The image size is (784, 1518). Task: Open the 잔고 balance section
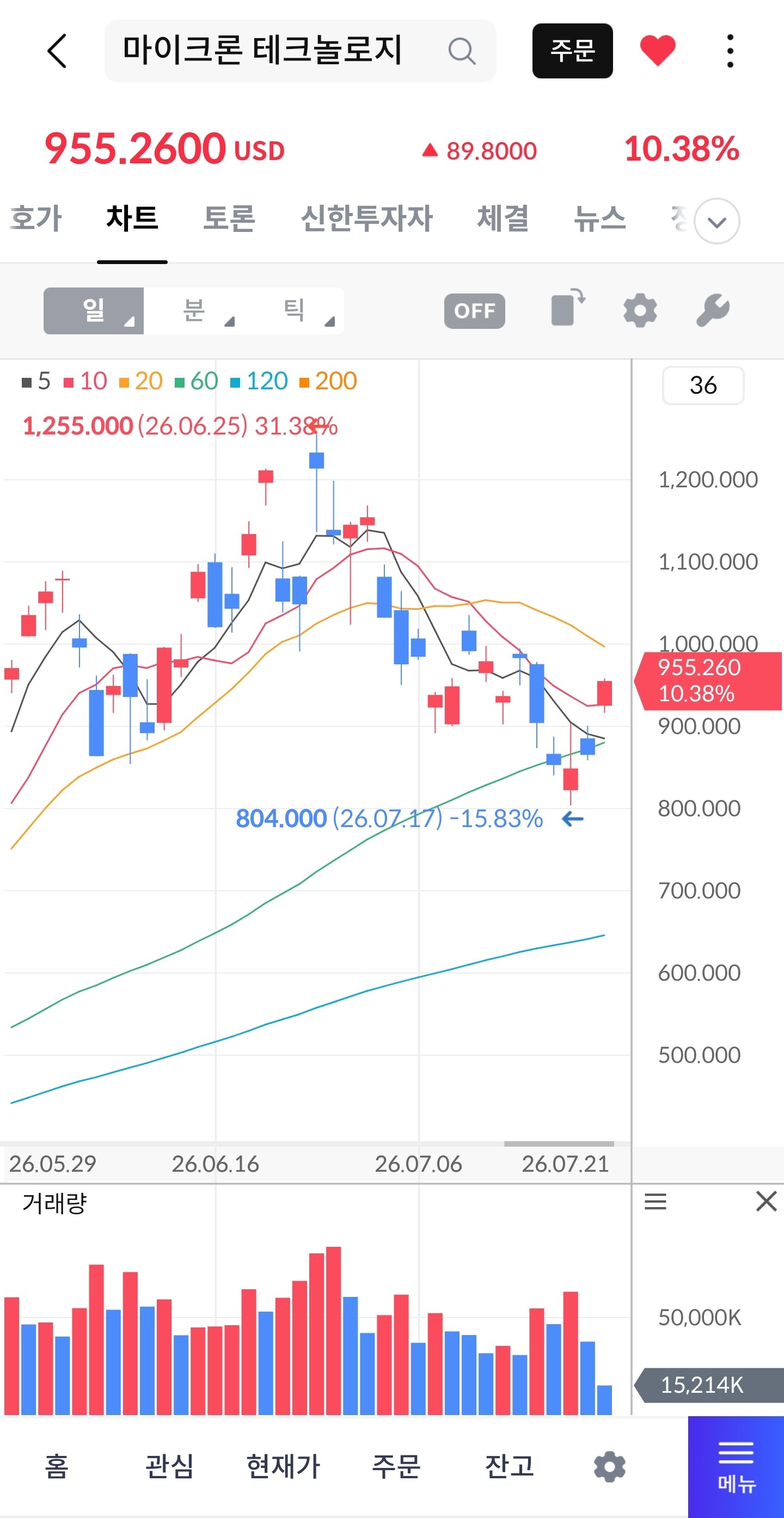(509, 1466)
